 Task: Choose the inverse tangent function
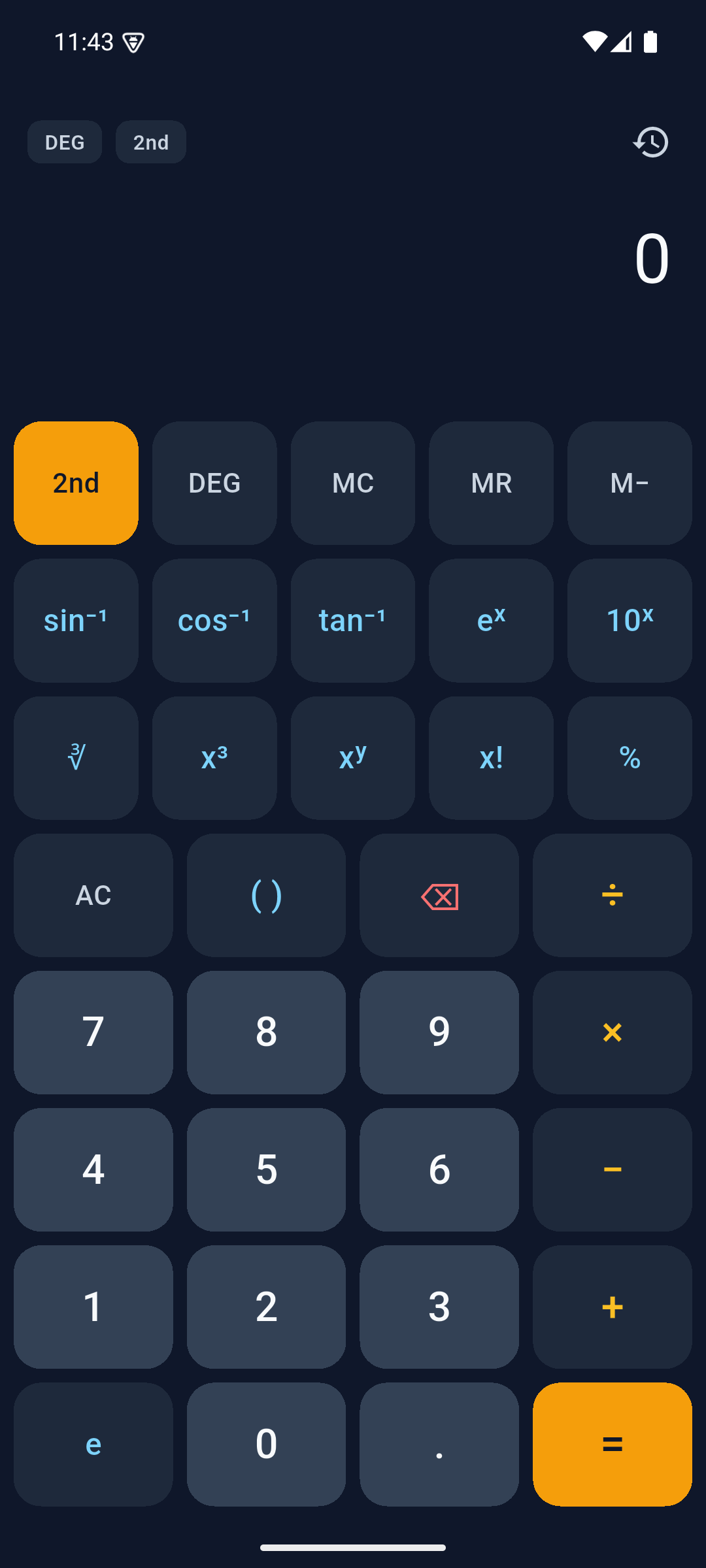353,620
